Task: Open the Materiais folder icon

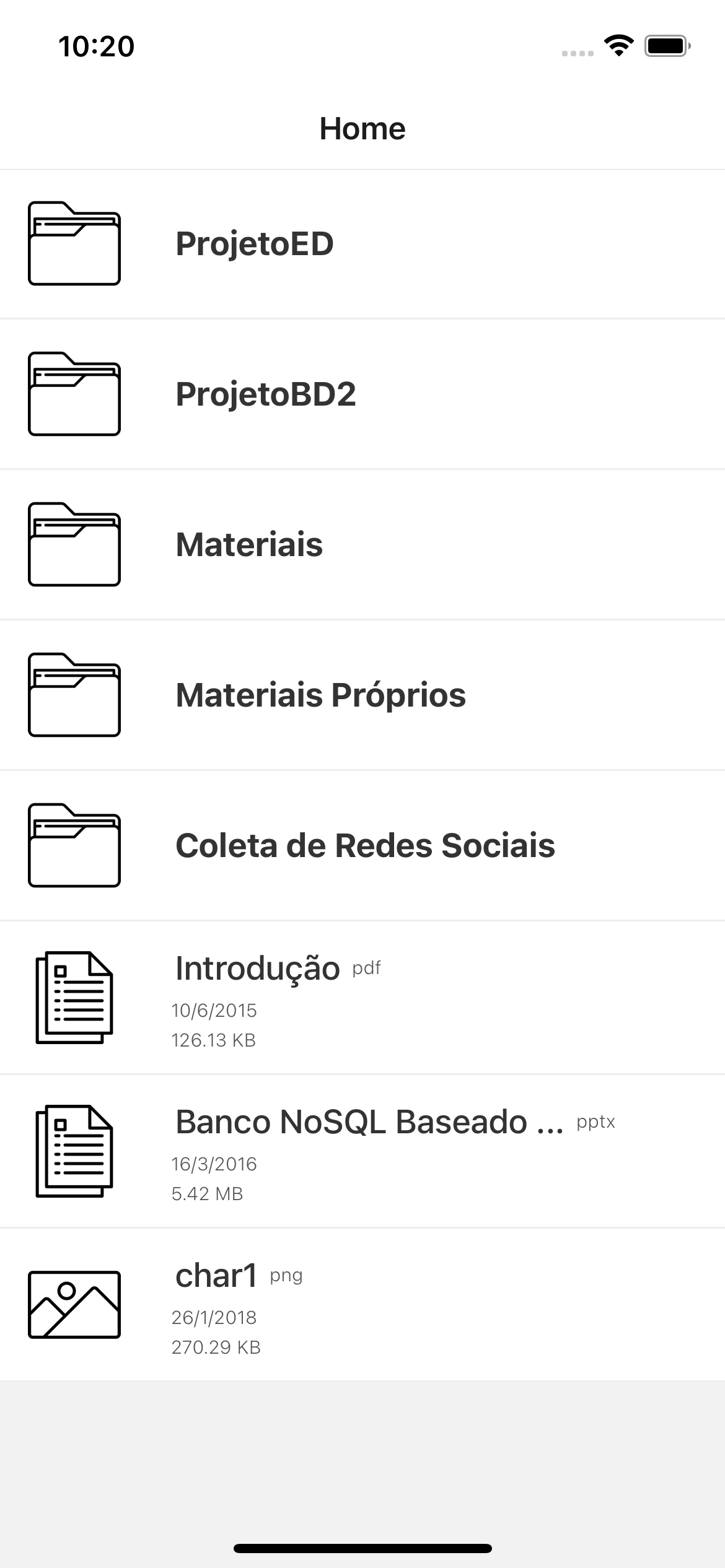Action: (x=74, y=545)
